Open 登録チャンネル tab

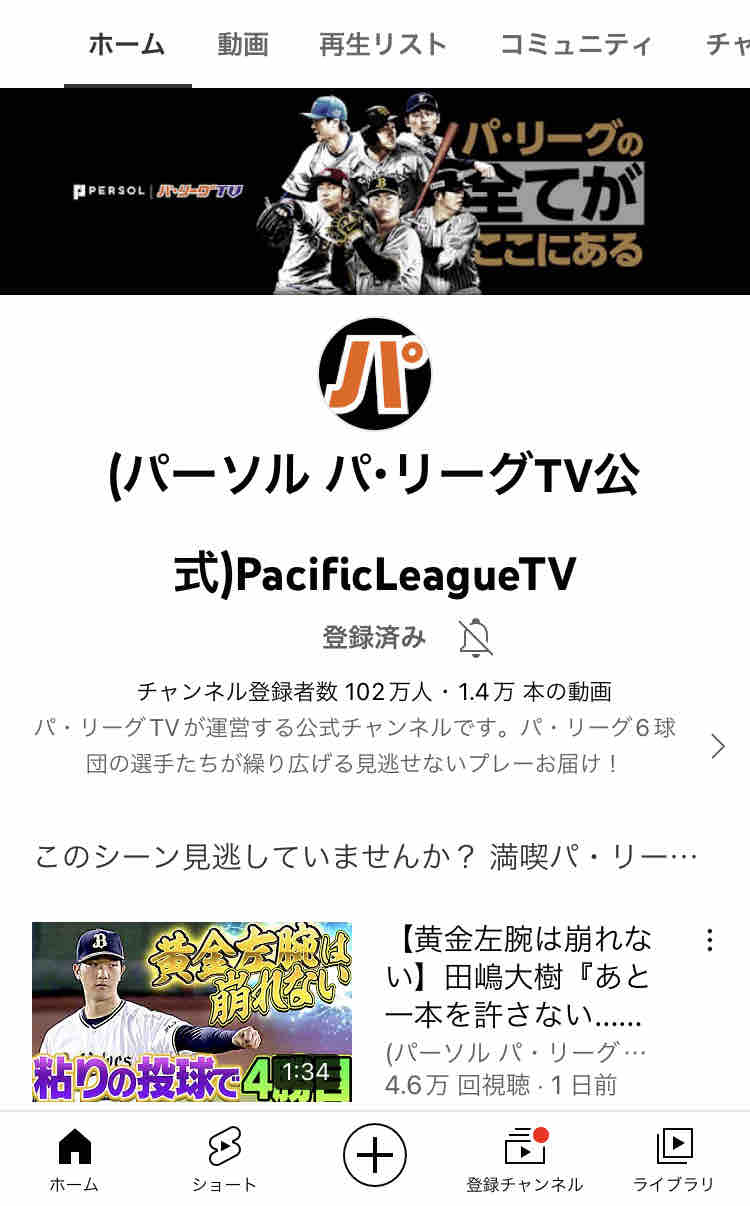point(525,1160)
